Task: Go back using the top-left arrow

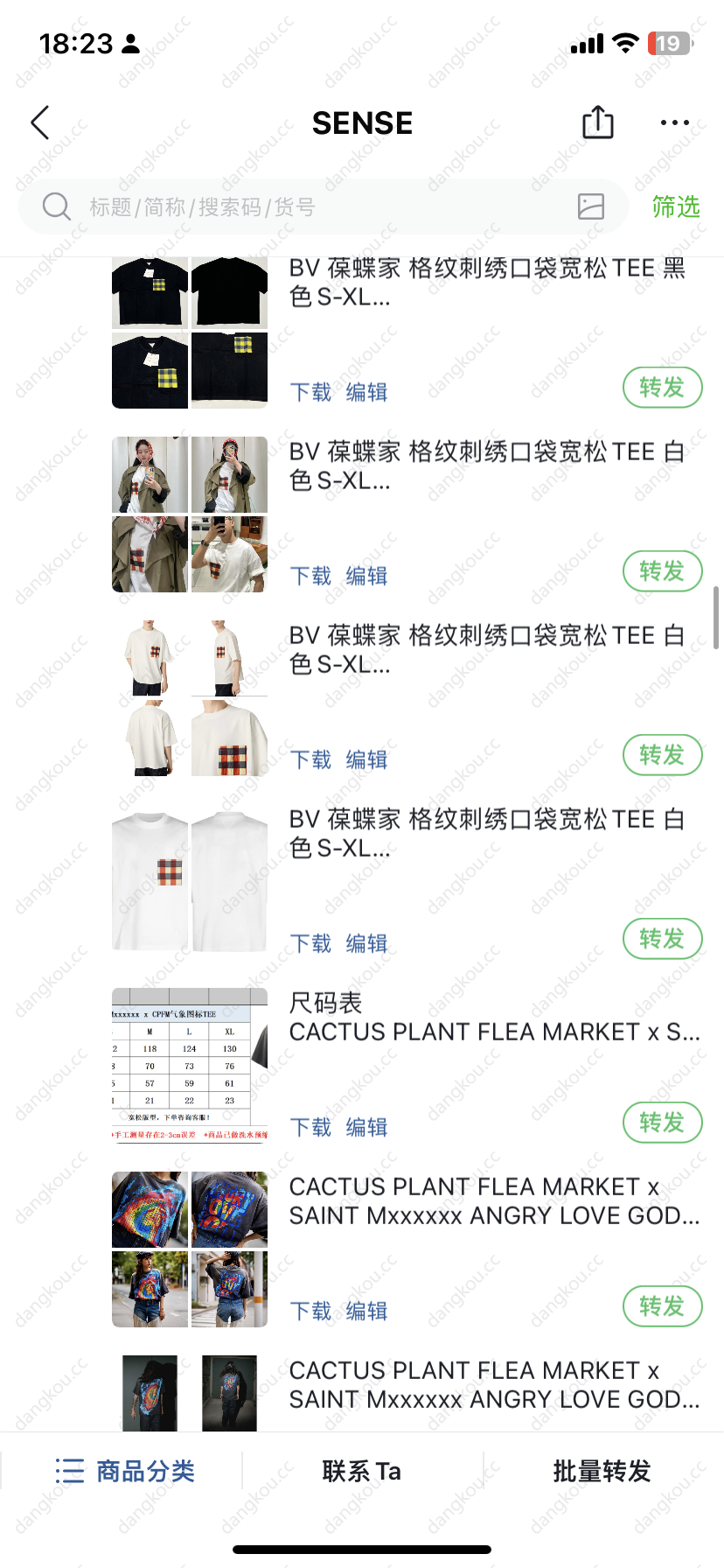Action: click(40, 123)
